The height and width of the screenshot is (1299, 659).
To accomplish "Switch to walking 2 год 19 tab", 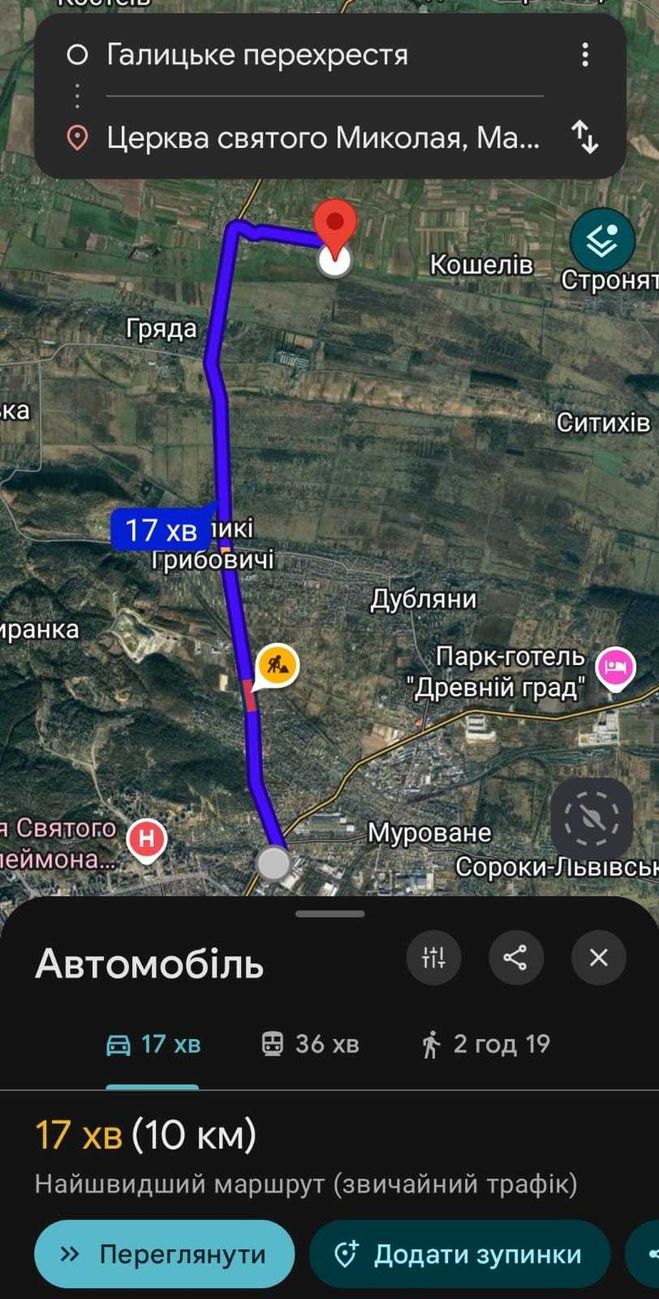I will tap(486, 1045).
